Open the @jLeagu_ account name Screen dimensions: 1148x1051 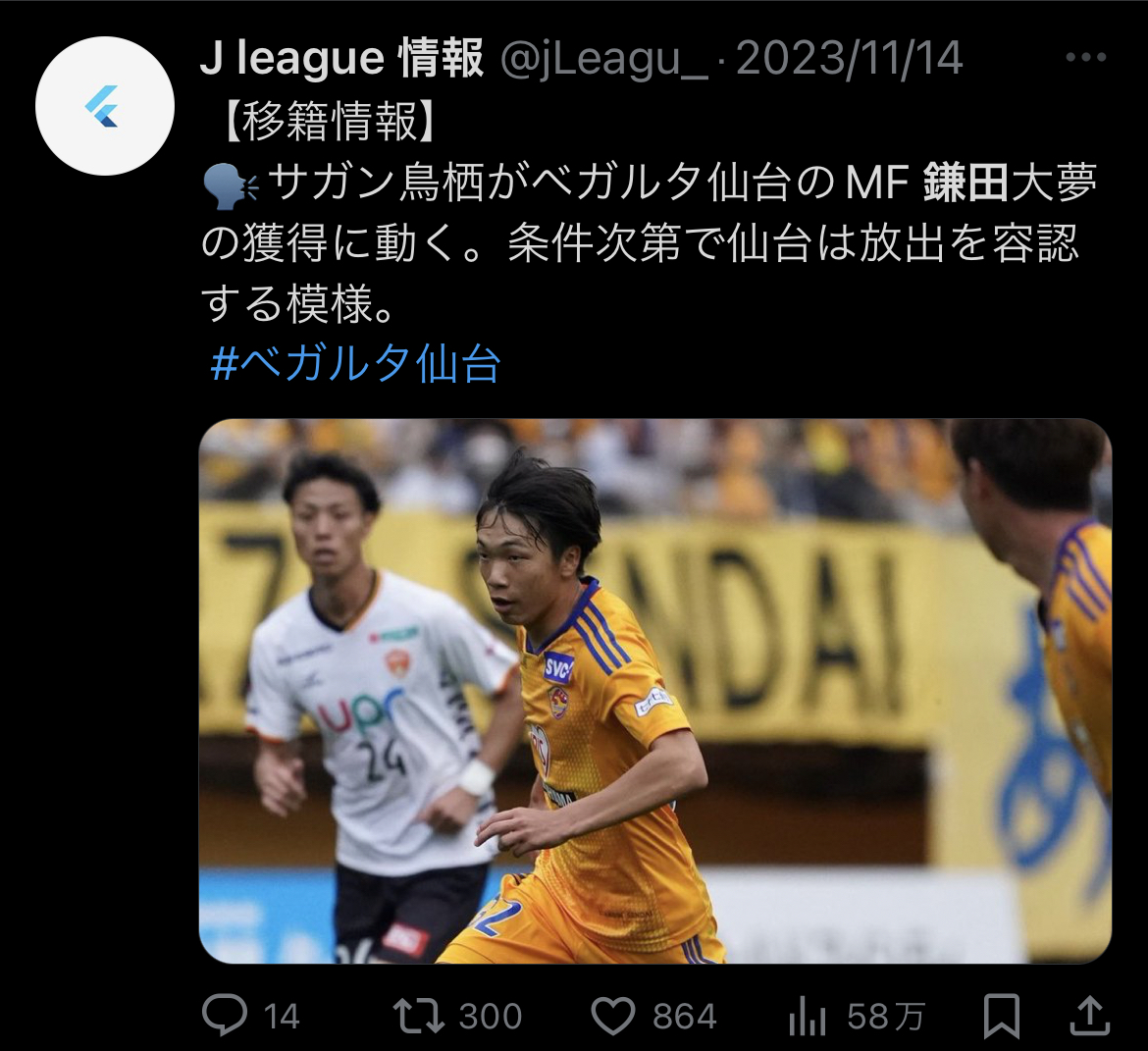tap(603, 59)
